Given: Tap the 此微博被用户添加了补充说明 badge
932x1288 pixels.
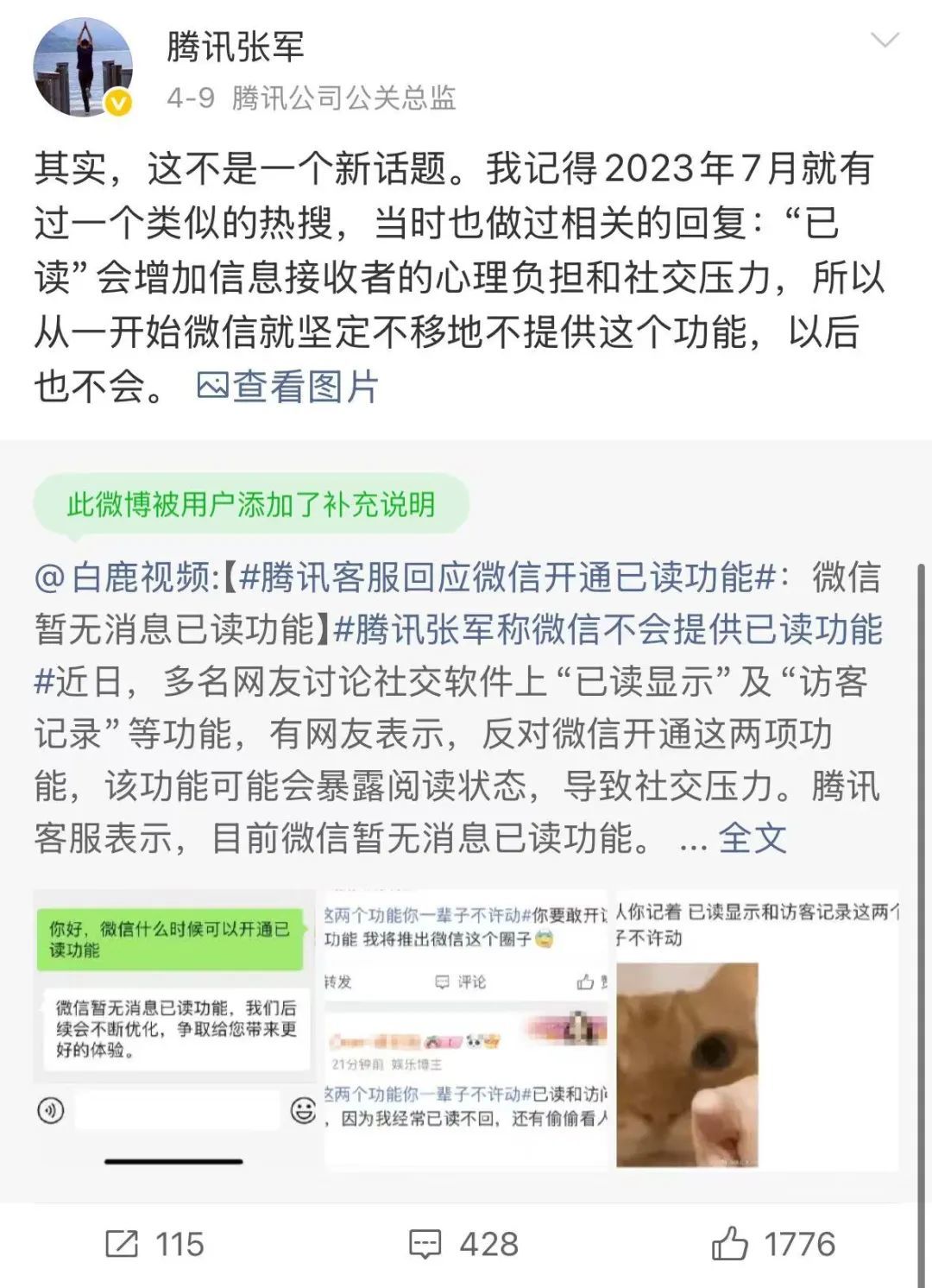Looking at the screenshot, I should tap(250, 505).
